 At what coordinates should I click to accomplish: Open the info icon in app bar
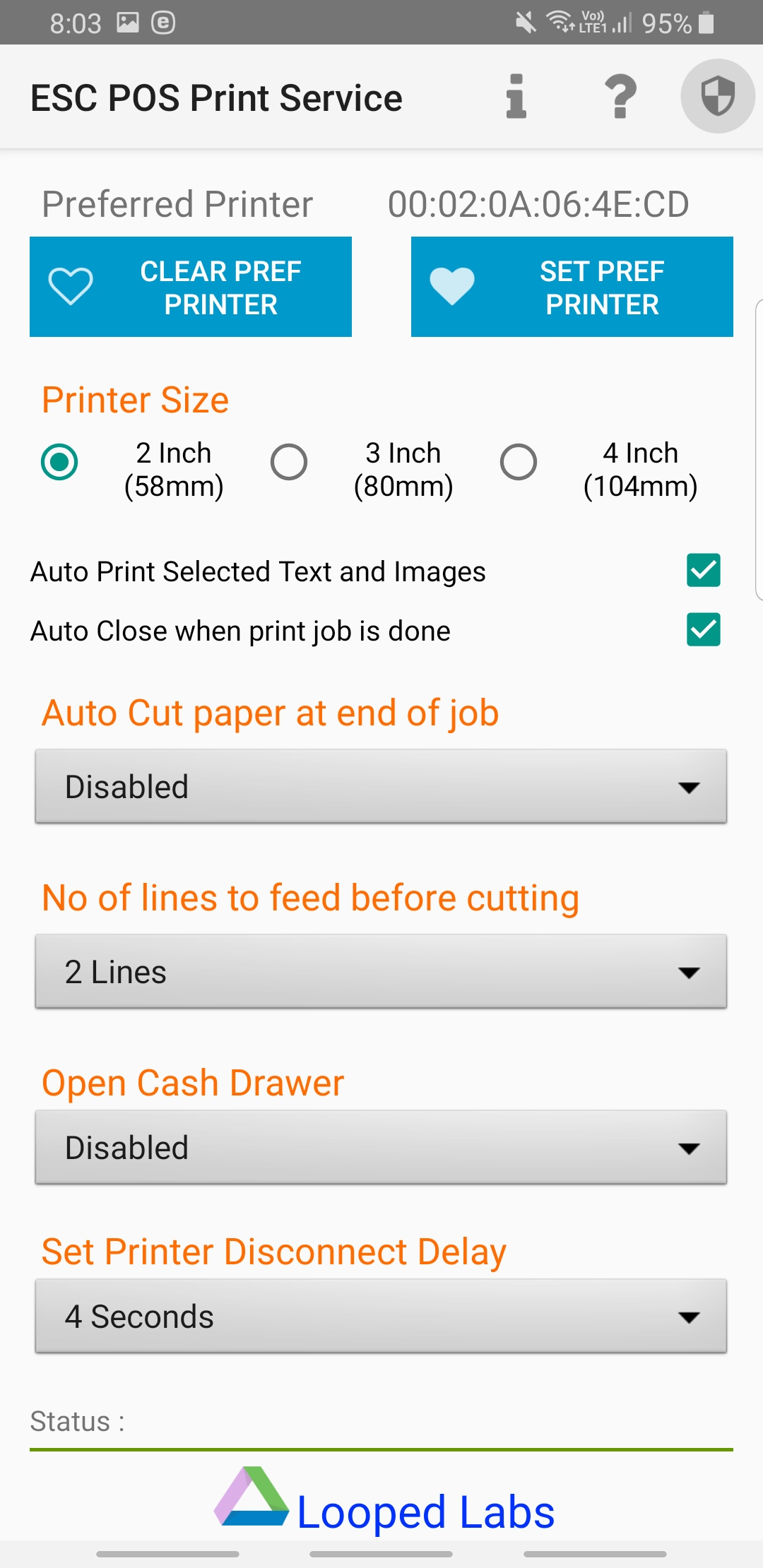(516, 97)
